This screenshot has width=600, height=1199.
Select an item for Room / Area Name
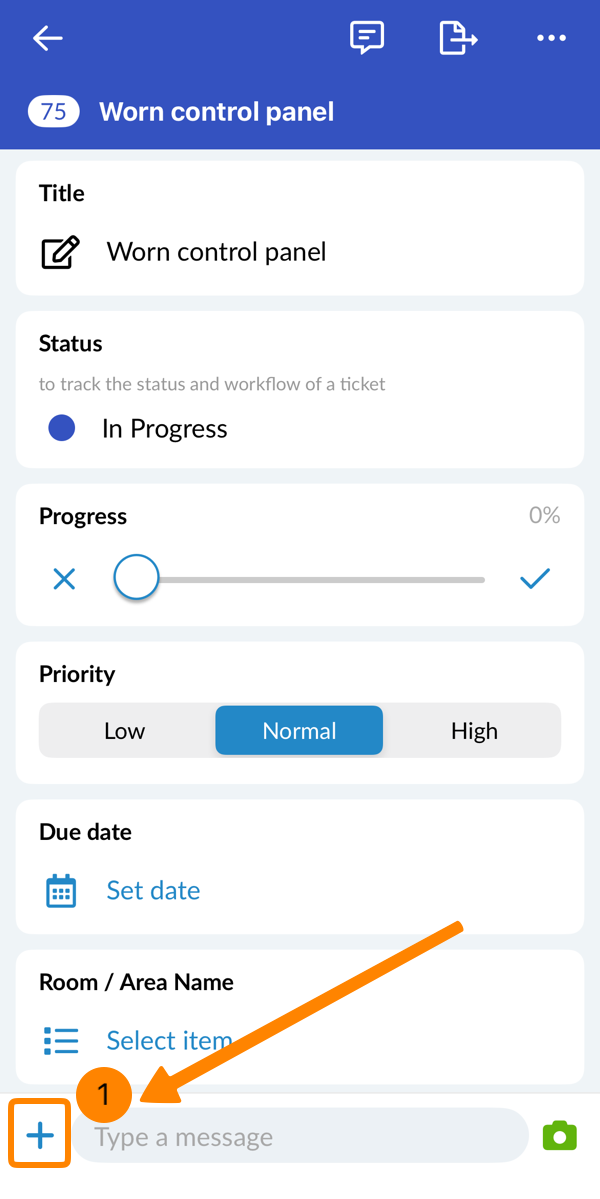click(x=168, y=1040)
